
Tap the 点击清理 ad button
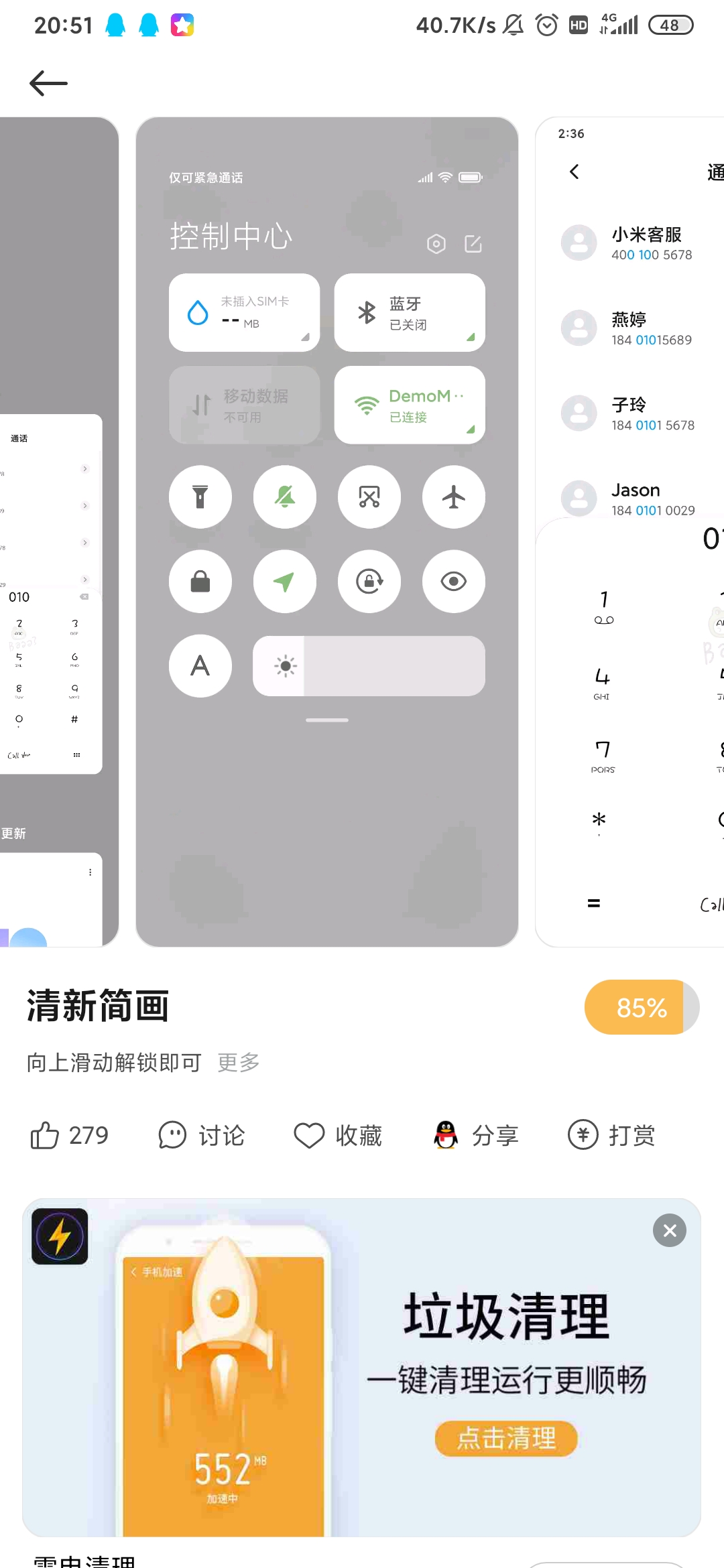pos(506,1438)
